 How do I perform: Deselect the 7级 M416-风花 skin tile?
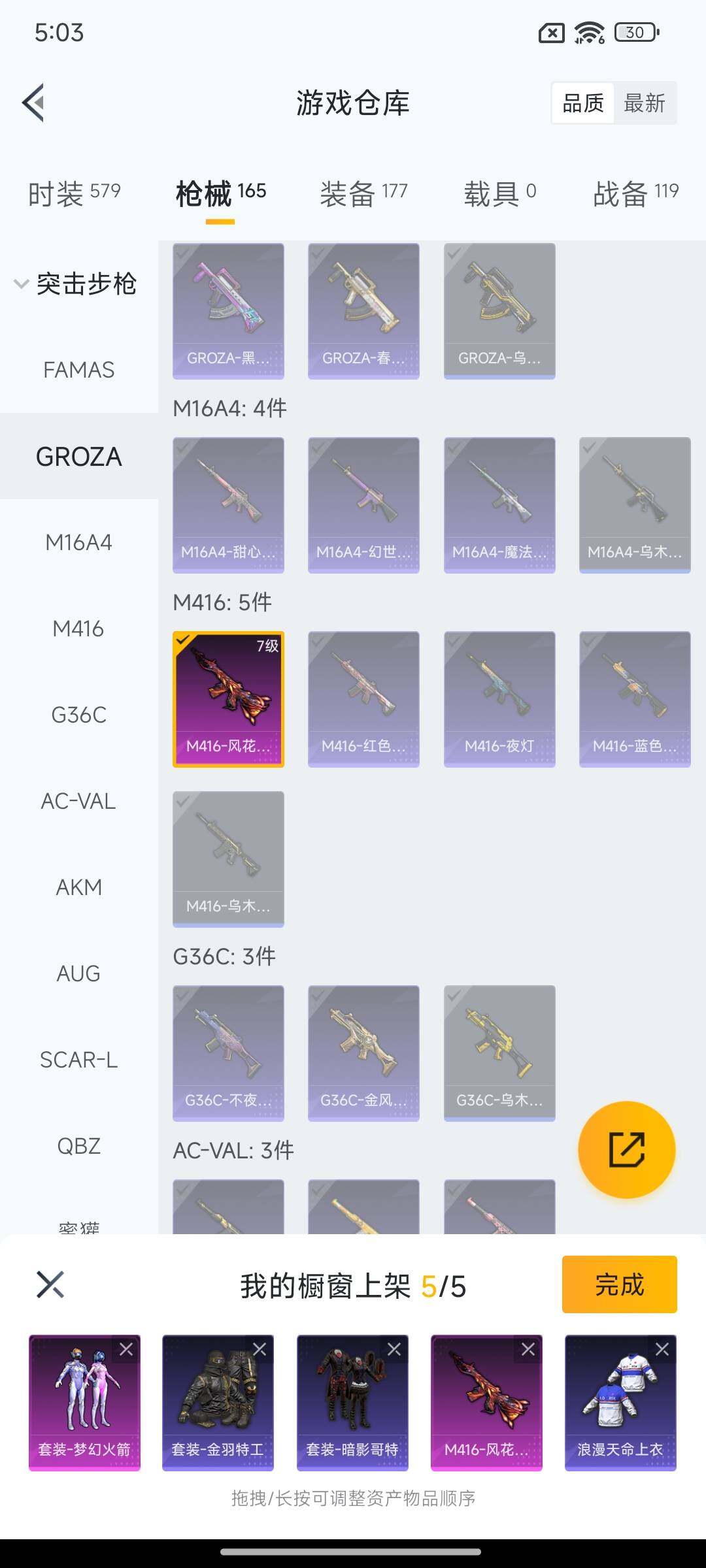(x=228, y=698)
